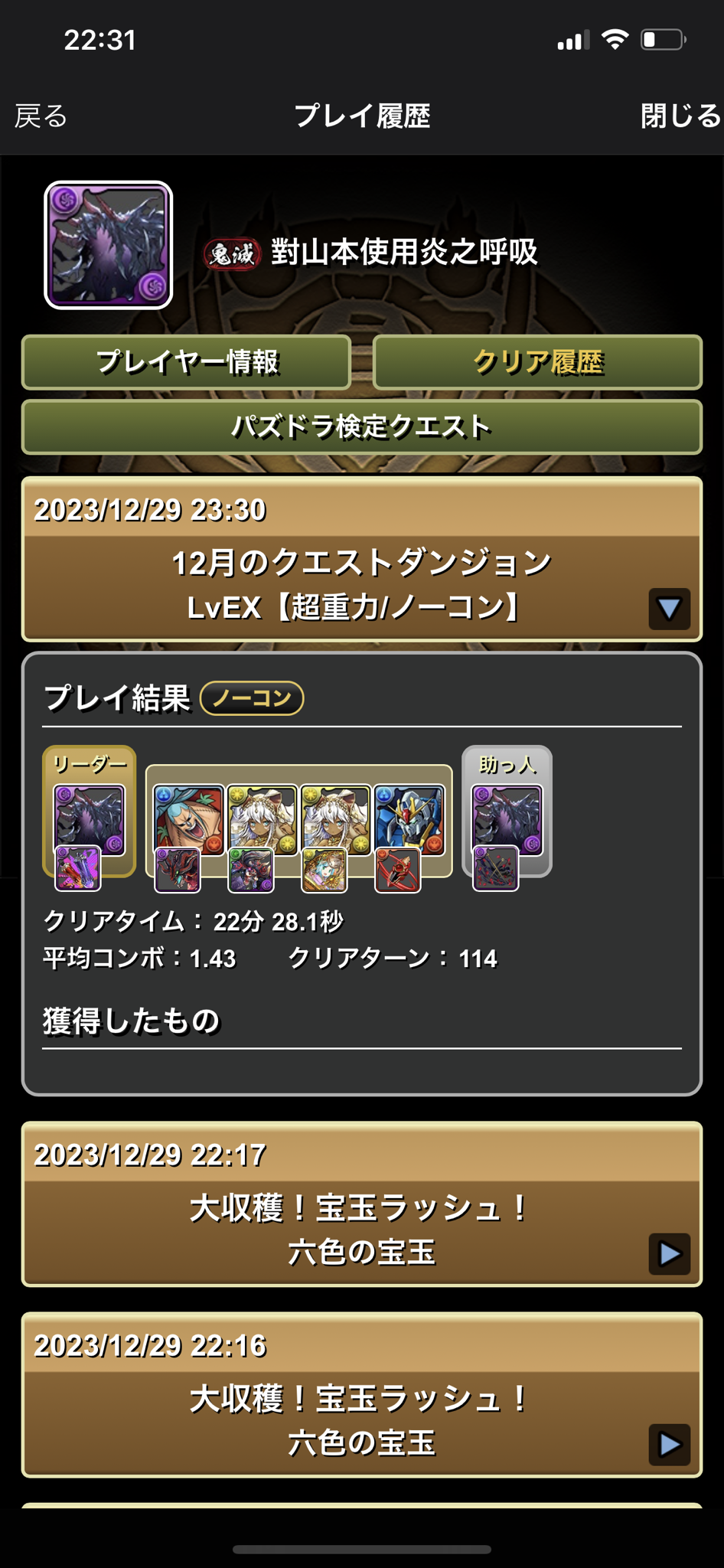The height and width of the screenshot is (1568, 724).
Task: View the 助っ人 helper monster
Action: pyautogui.click(x=507, y=819)
